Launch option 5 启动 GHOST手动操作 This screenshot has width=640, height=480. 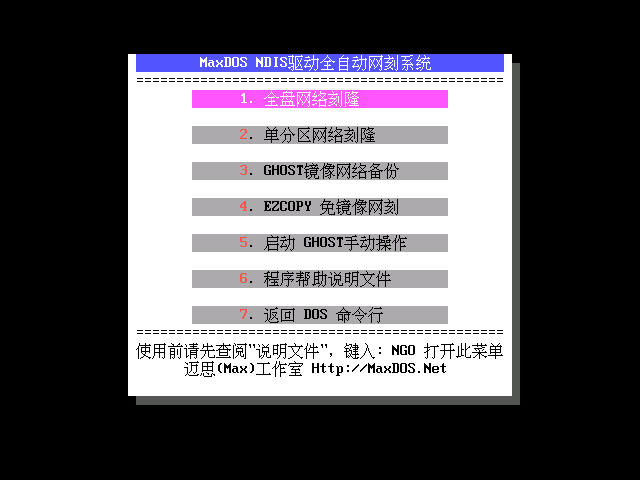[x=319, y=243]
